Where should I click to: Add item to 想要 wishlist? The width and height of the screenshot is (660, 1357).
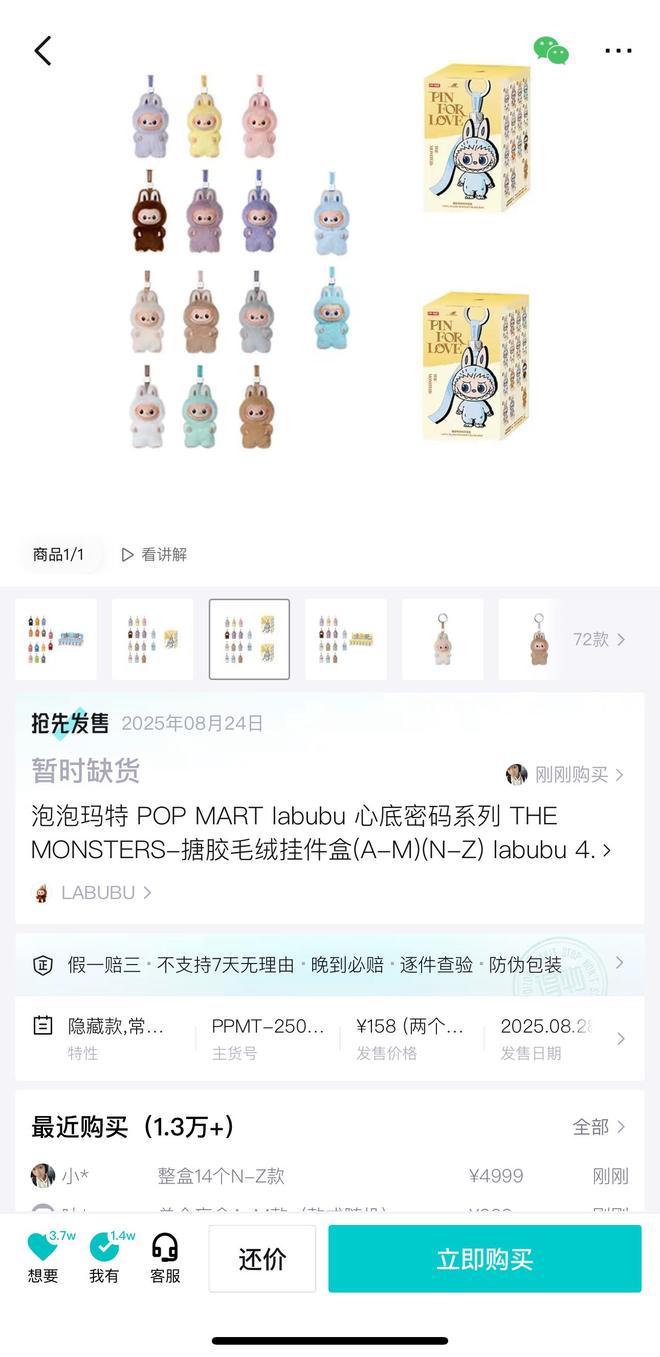coord(43,1258)
